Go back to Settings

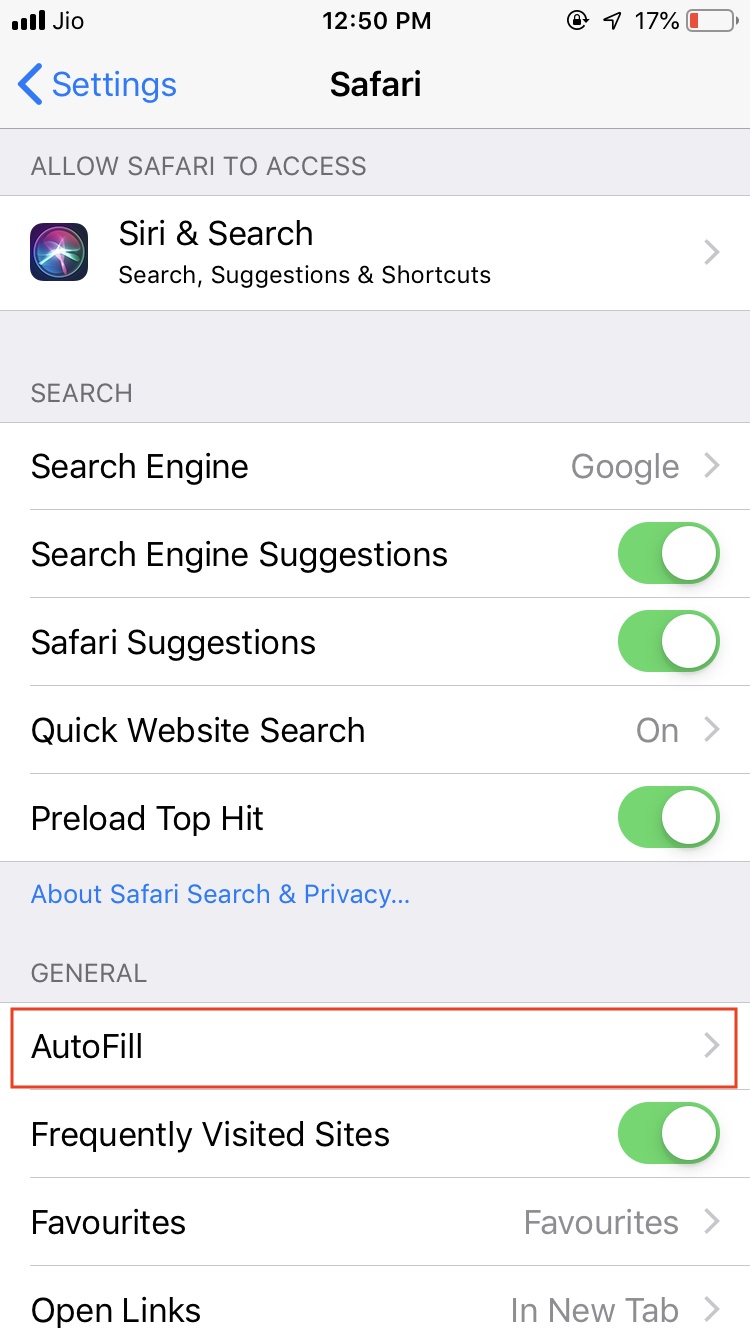point(97,85)
